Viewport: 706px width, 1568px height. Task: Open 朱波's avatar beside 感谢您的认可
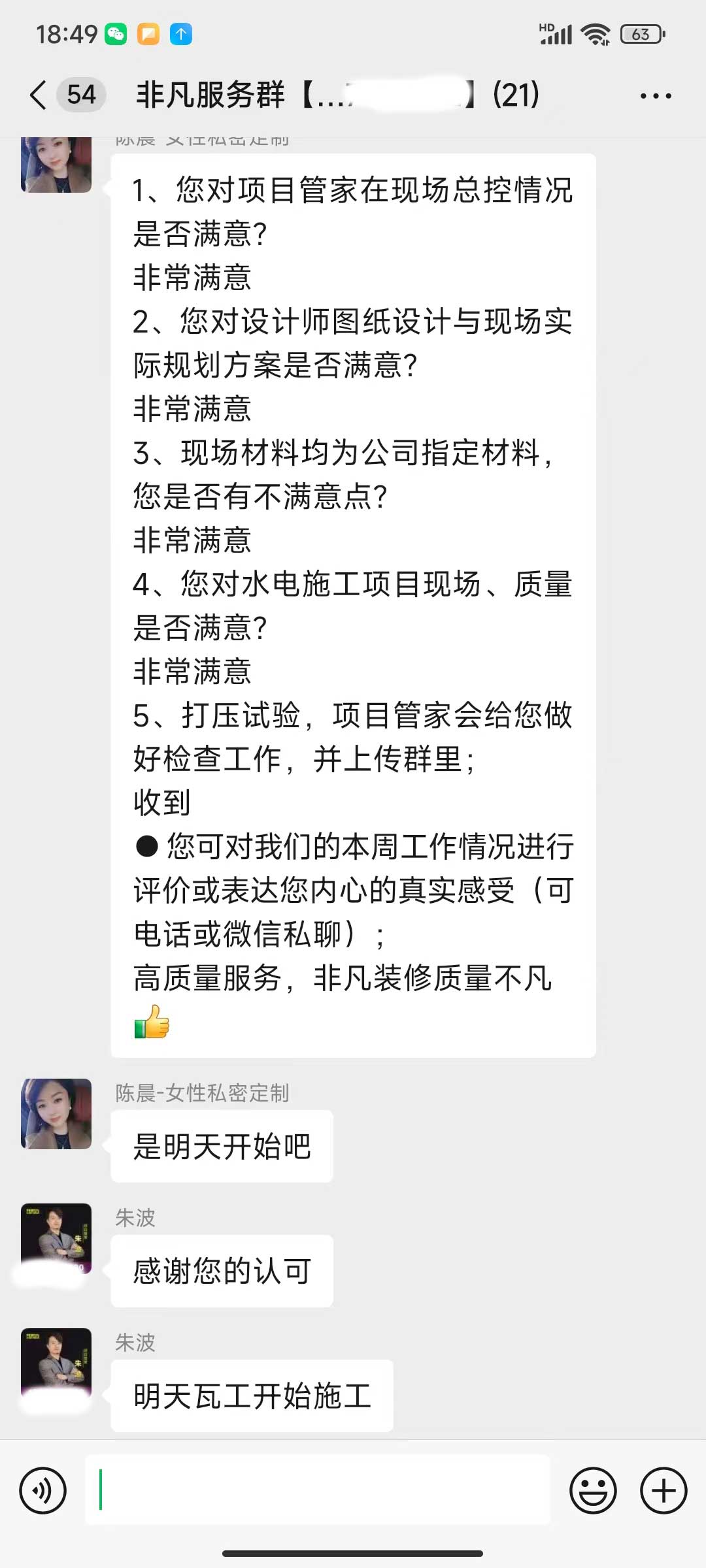(x=56, y=1239)
